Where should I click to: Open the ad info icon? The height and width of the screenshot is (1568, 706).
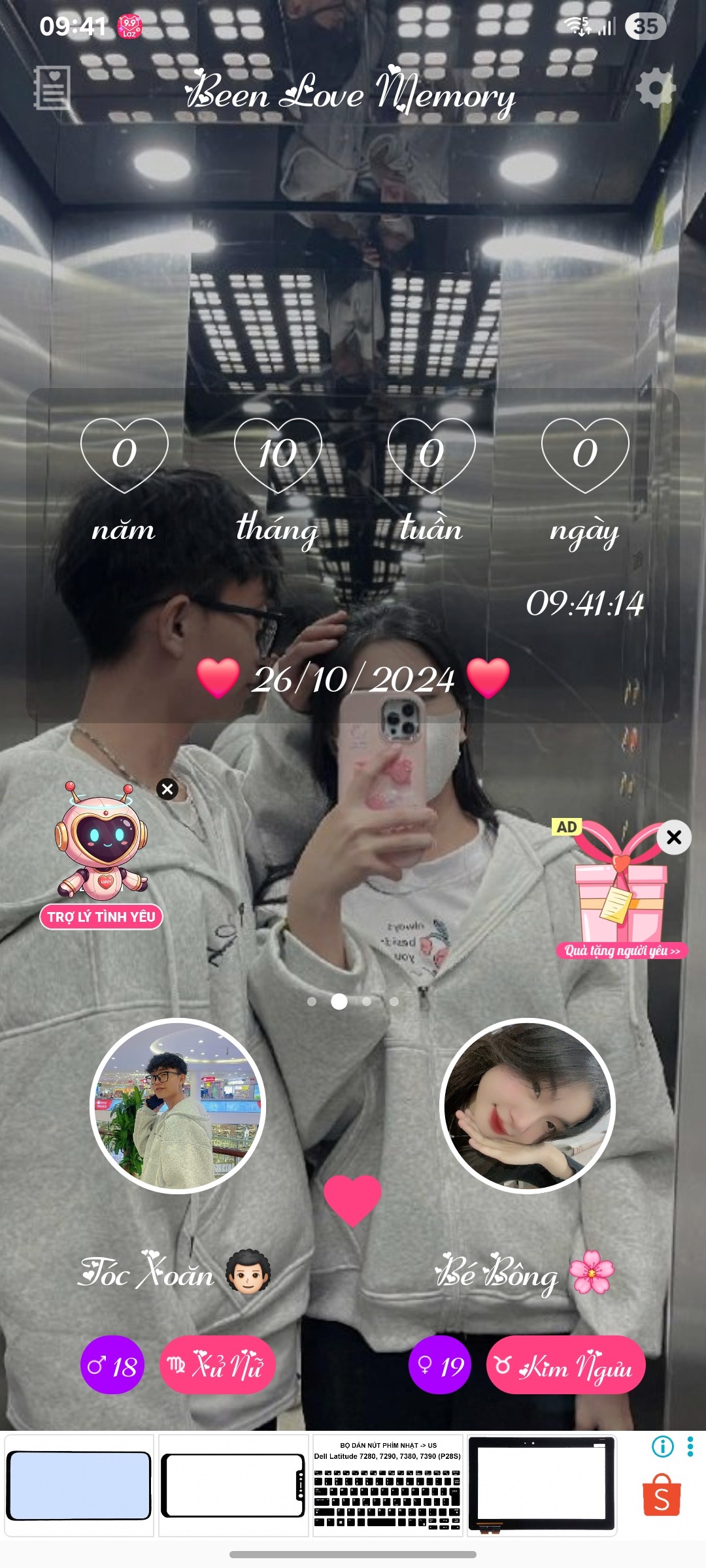tap(663, 1446)
